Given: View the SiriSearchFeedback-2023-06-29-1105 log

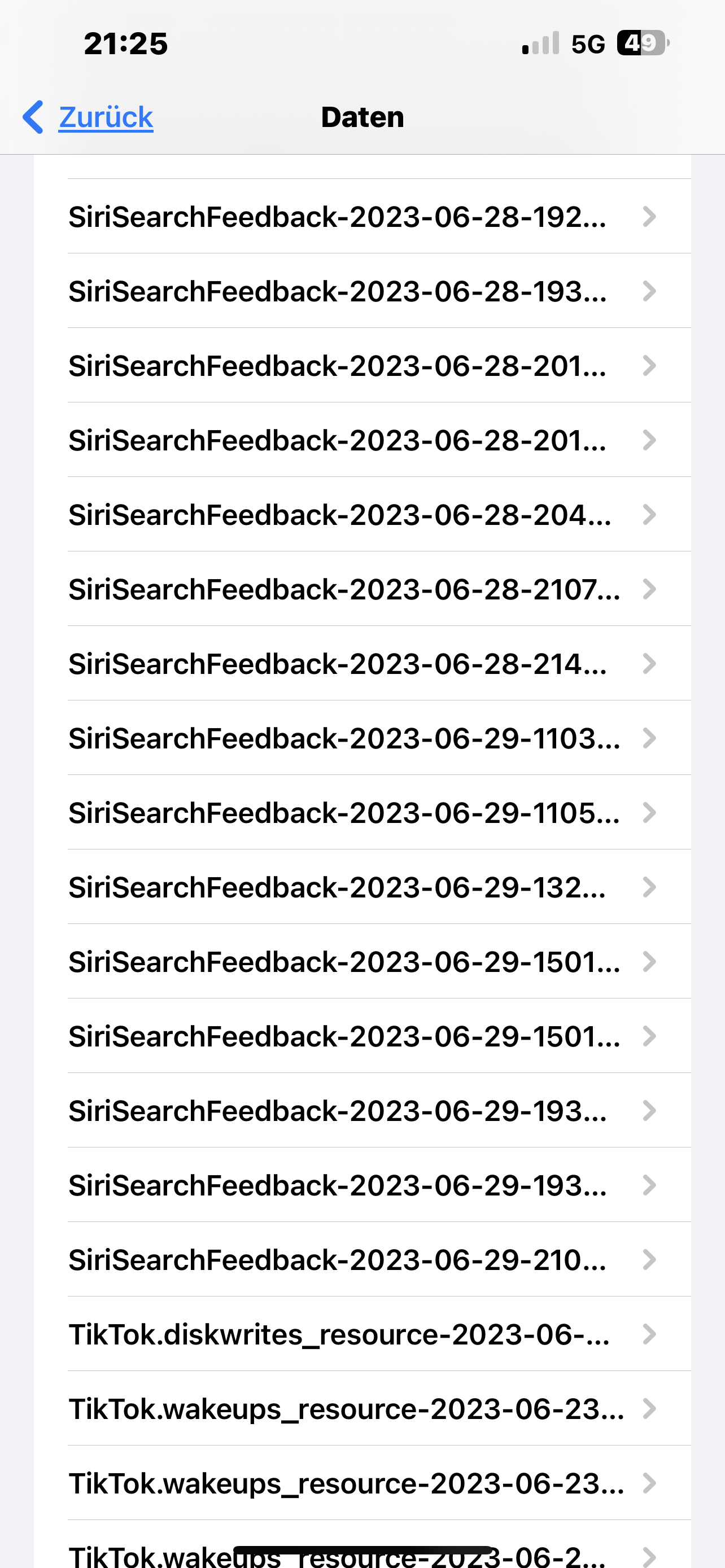Looking at the screenshot, I should [x=361, y=813].
